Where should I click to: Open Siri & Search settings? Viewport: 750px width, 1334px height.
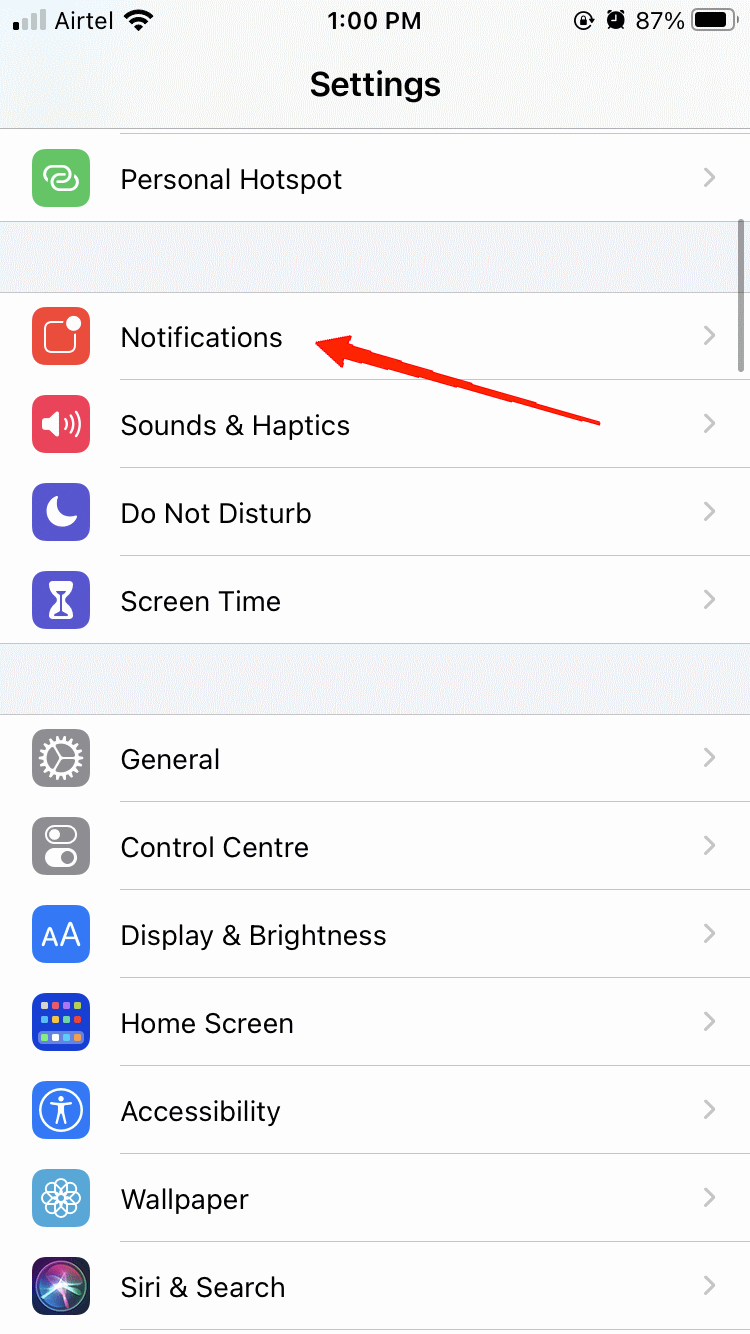click(x=375, y=1286)
